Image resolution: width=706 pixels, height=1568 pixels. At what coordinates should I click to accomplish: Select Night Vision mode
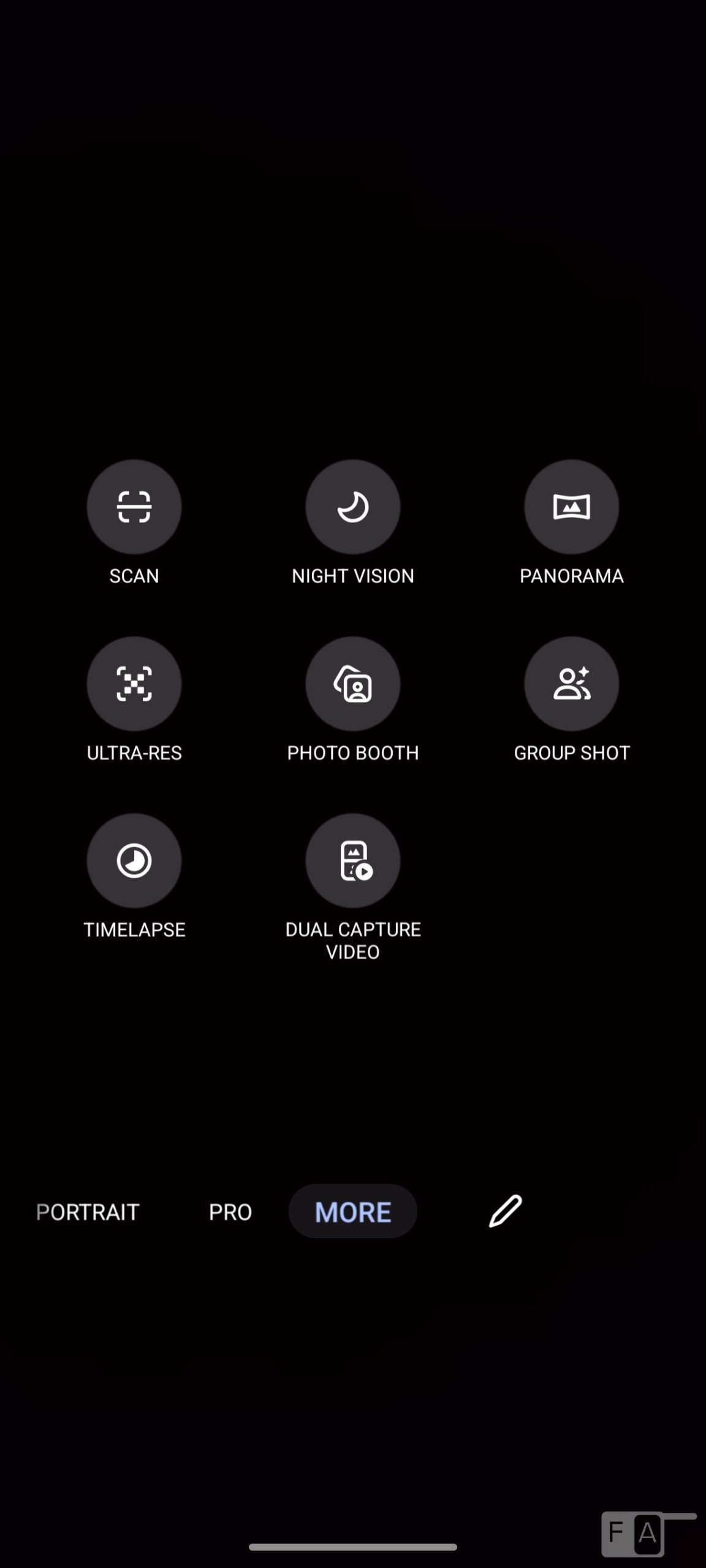(x=353, y=507)
